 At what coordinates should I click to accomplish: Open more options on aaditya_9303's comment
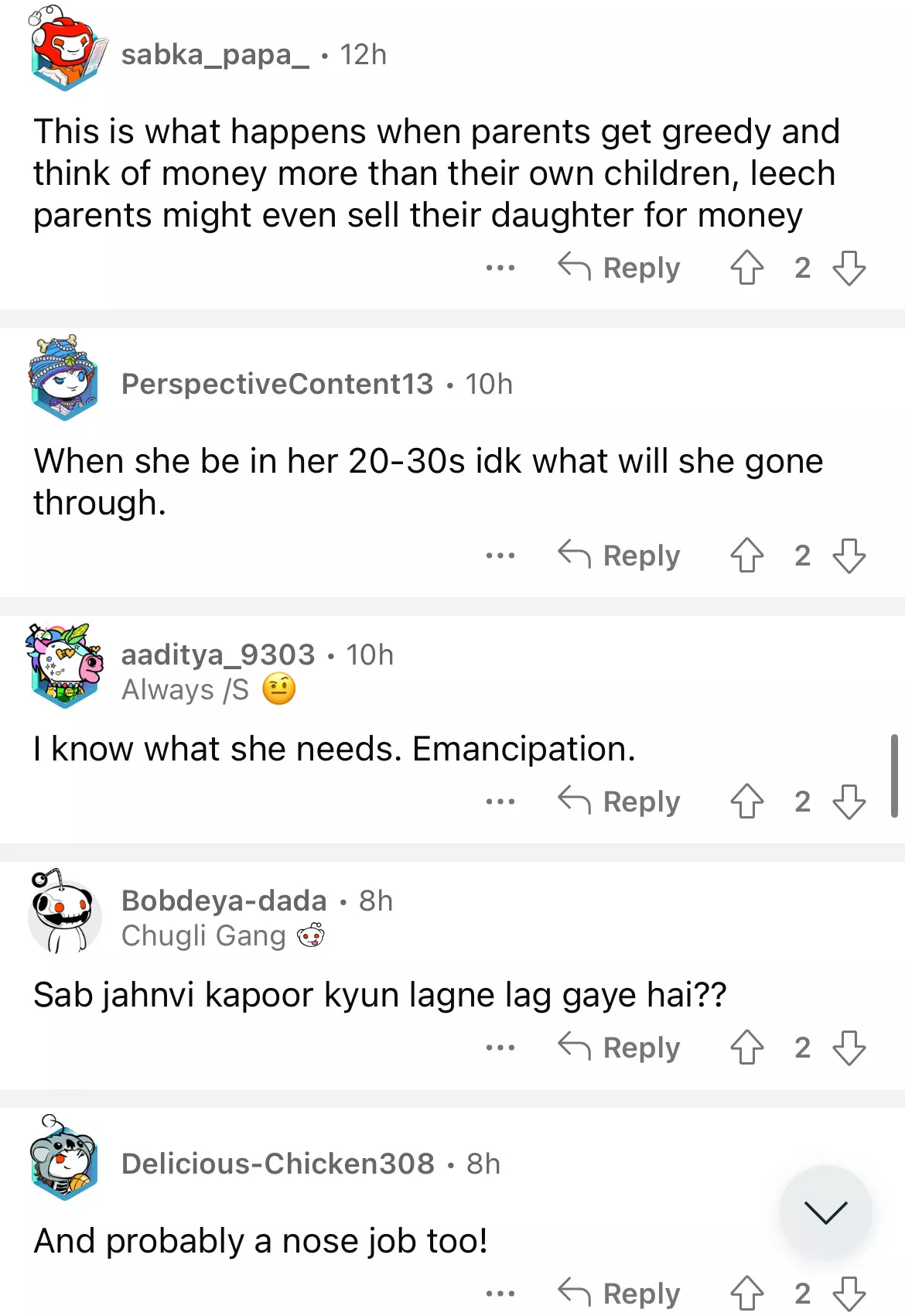pos(500,802)
